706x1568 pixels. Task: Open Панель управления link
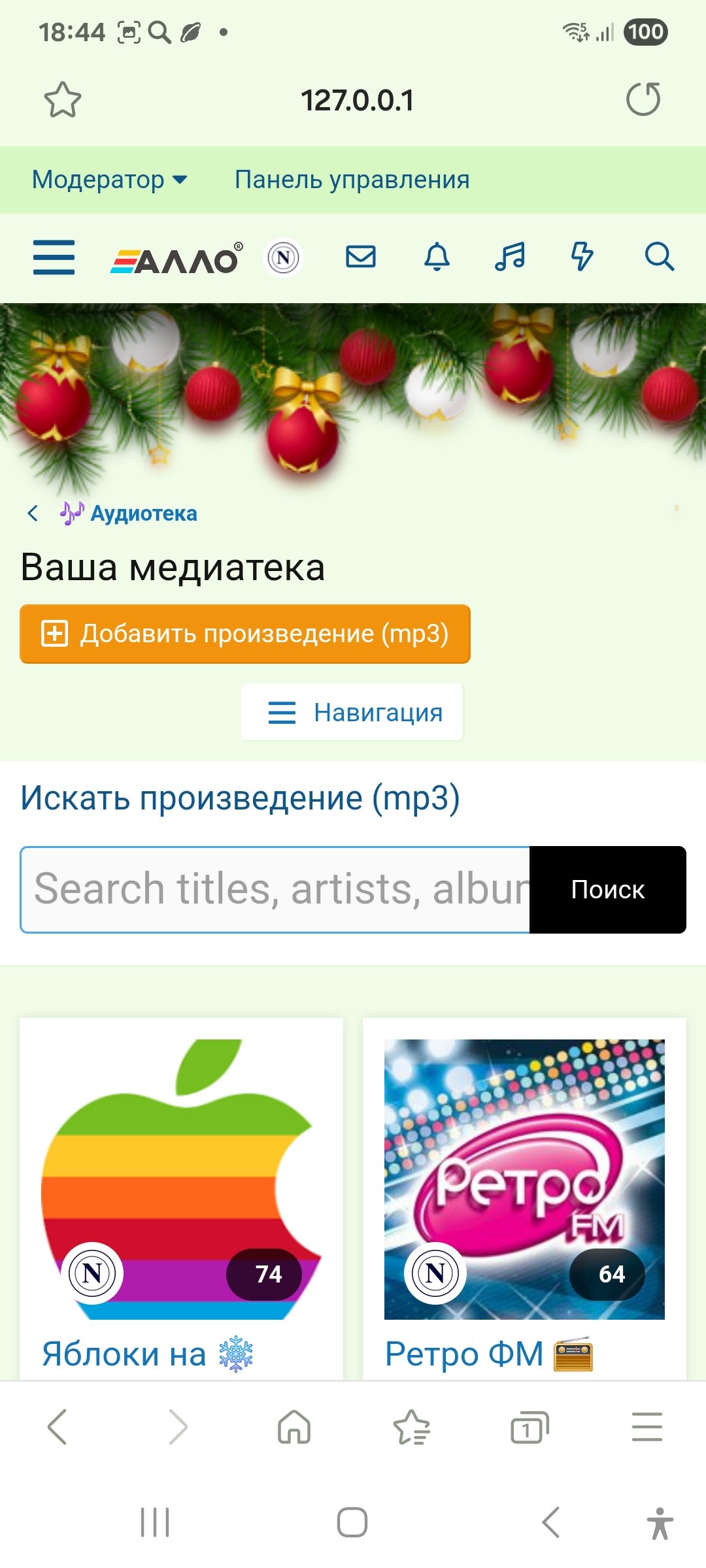(x=352, y=180)
